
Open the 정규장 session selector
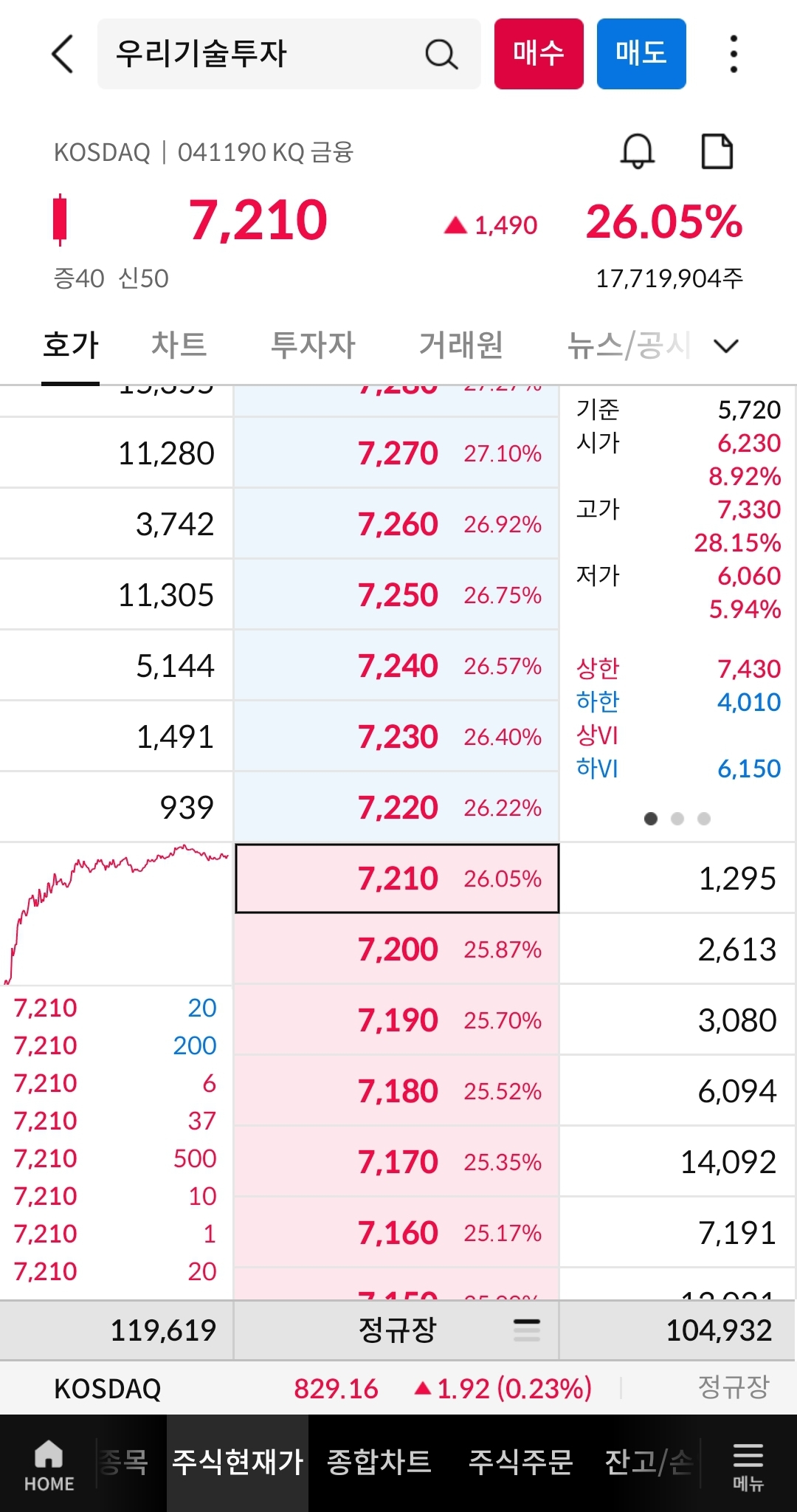coord(396,1330)
